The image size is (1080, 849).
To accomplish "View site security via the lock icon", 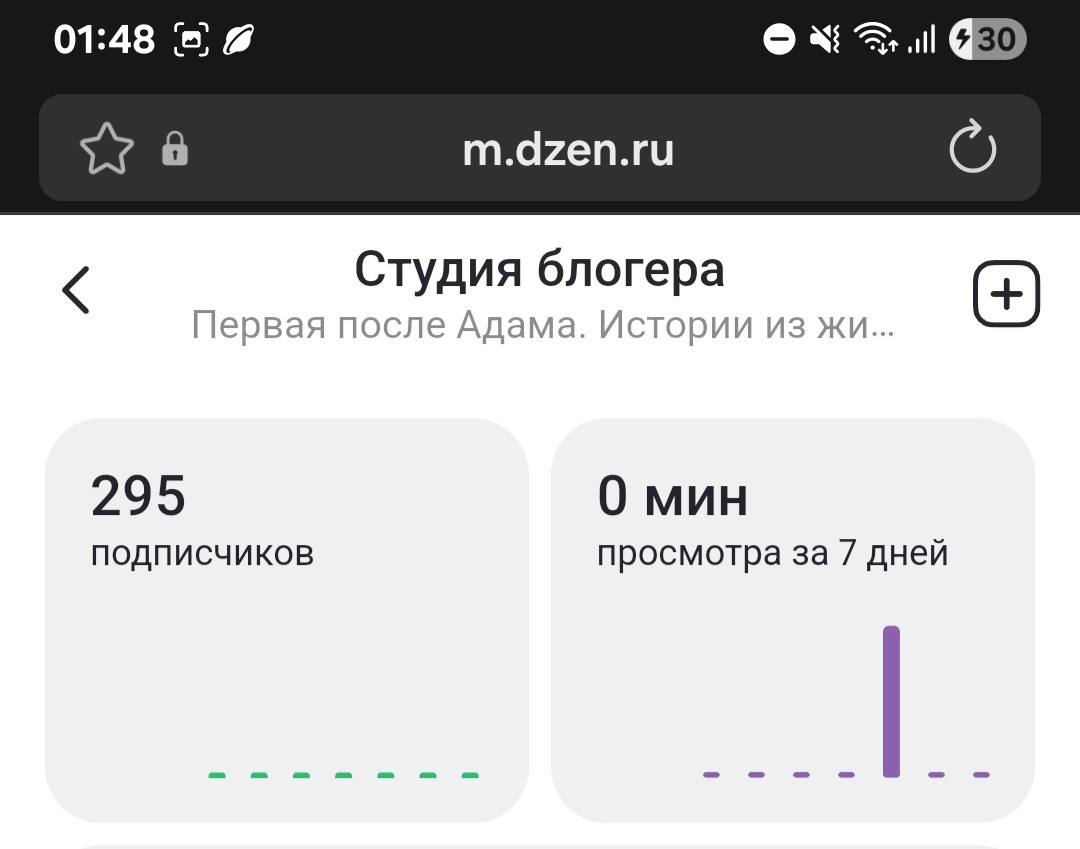I will coord(175,149).
